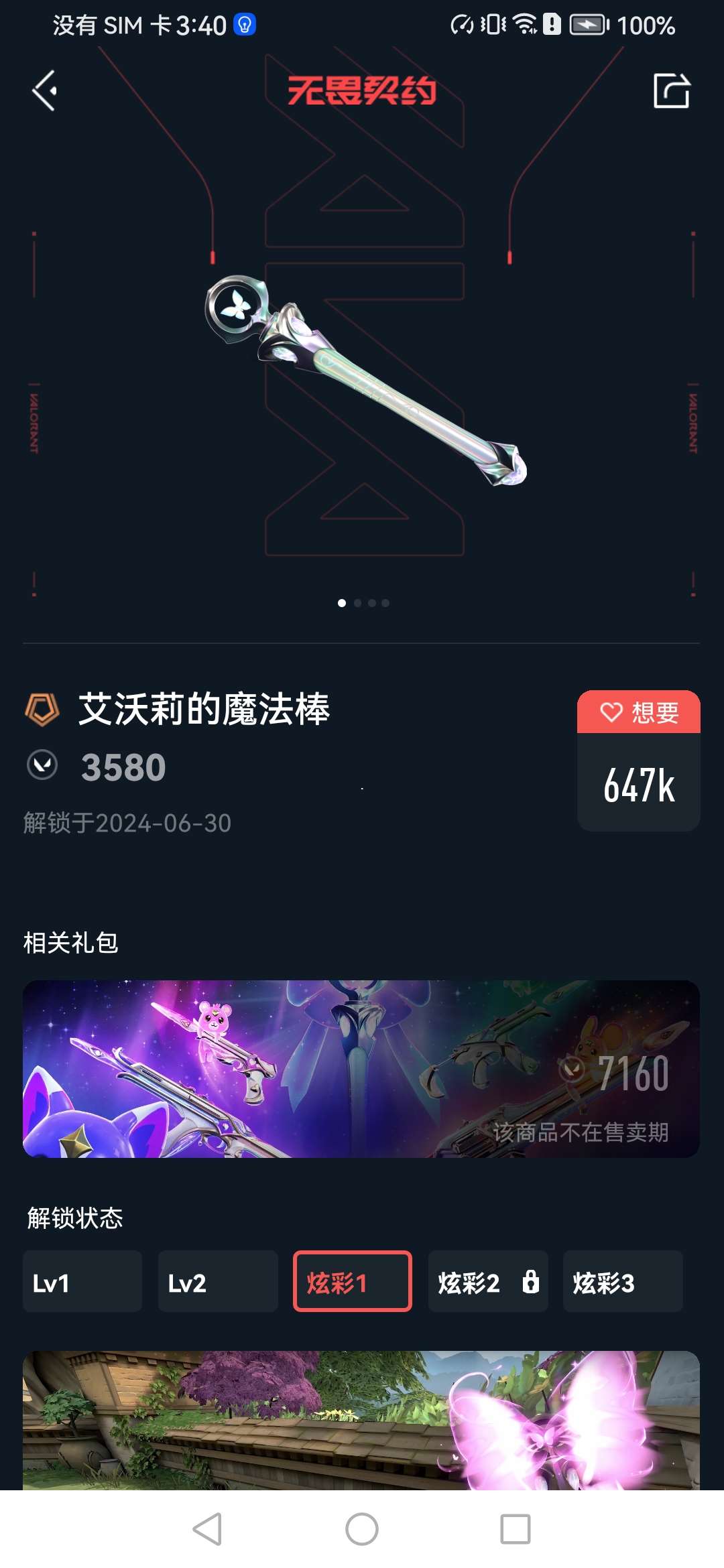Image resolution: width=724 pixels, height=1568 pixels.
Task: Switch to Lv2 unlock level
Action: pos(218,1281)
